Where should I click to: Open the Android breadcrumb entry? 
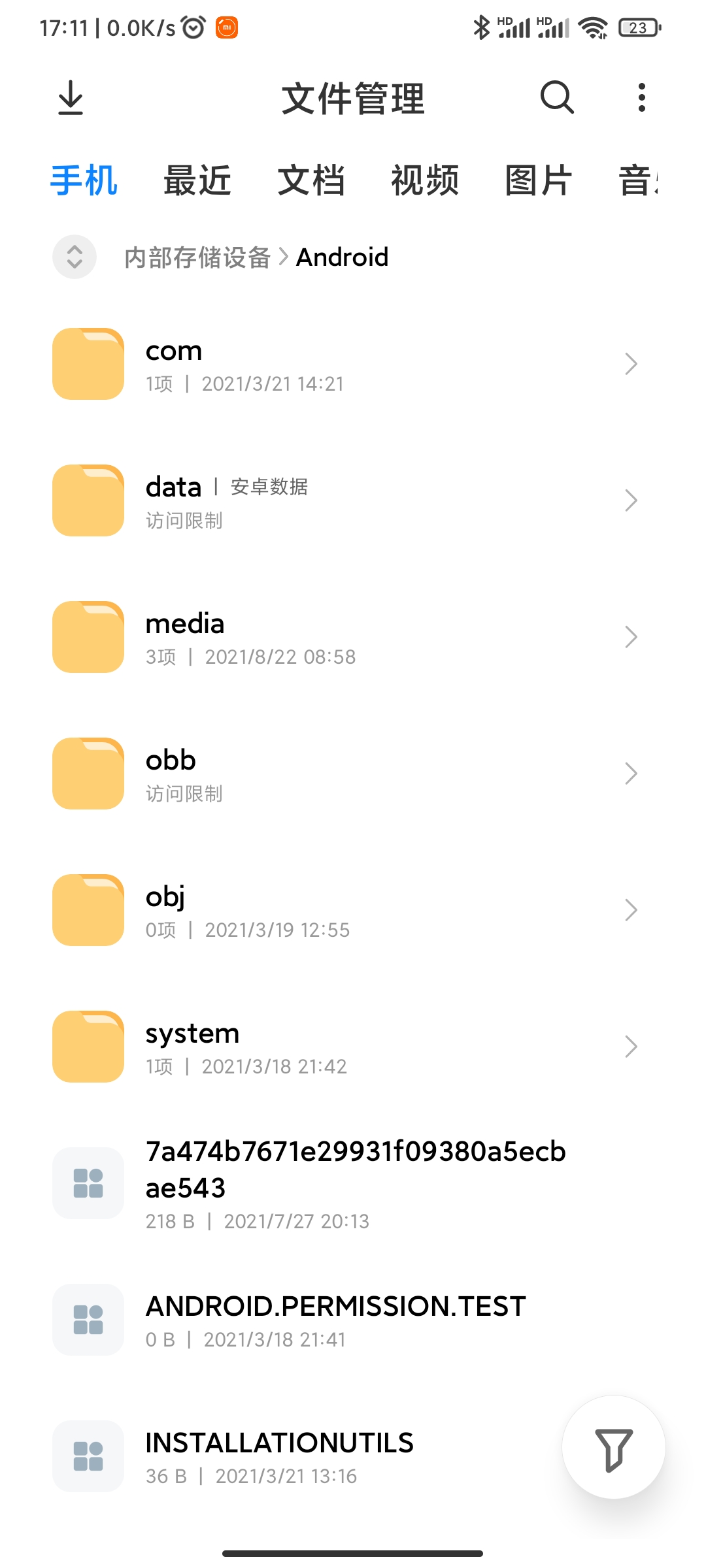coord(342,257)
